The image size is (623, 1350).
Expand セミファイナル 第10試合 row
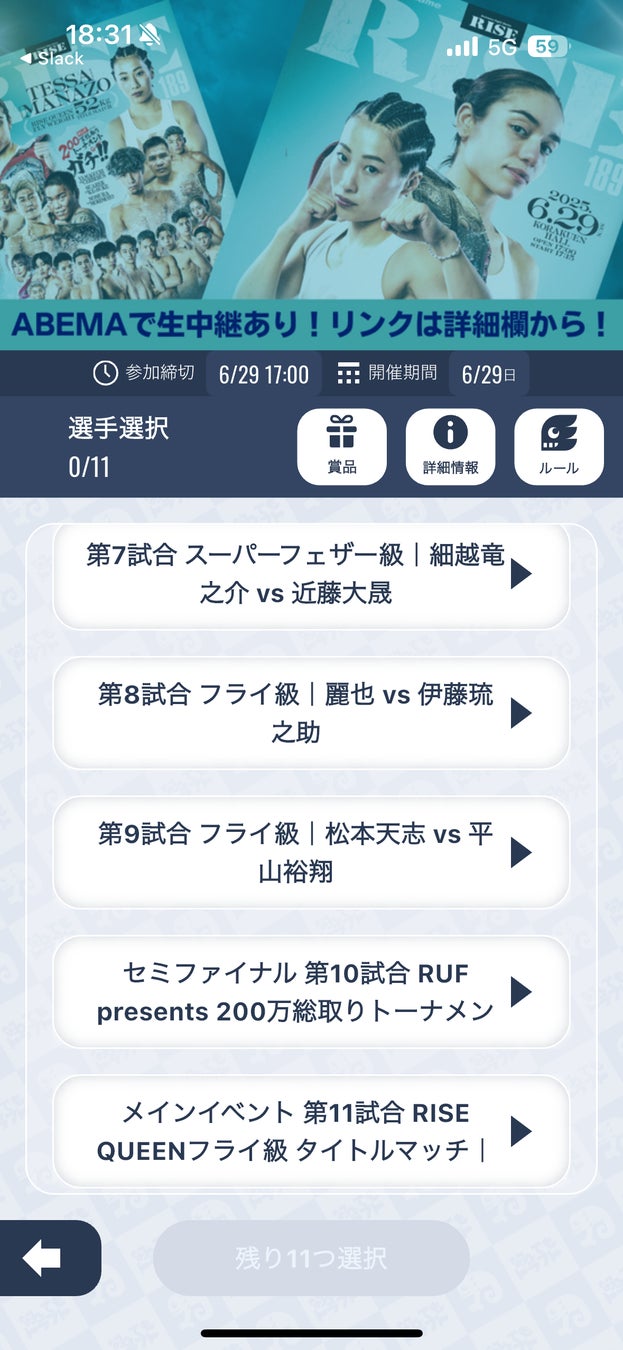[x=311, y=992]
